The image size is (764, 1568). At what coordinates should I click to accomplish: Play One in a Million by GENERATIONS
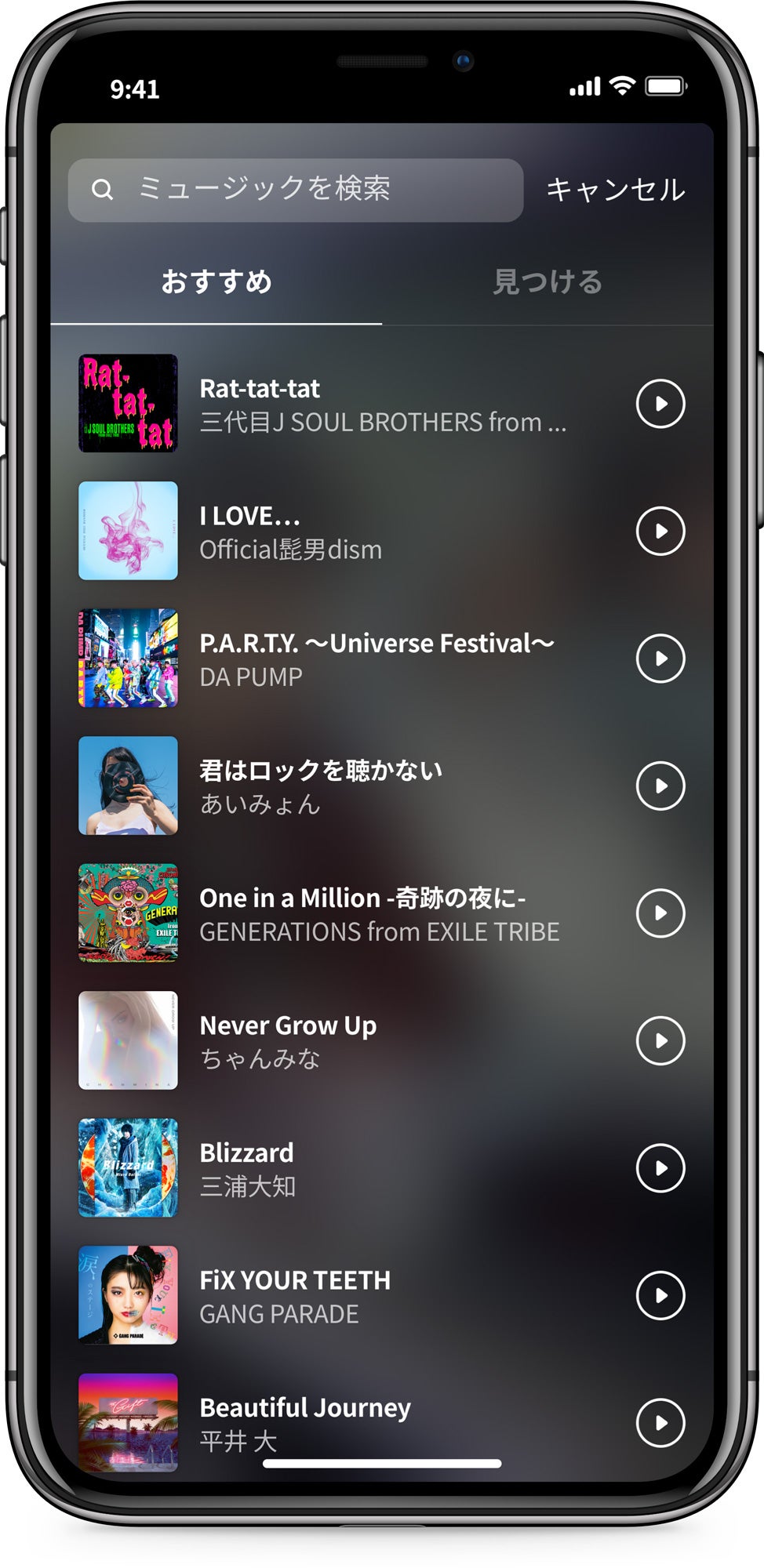pyautogui.click(x=660, y=913)
